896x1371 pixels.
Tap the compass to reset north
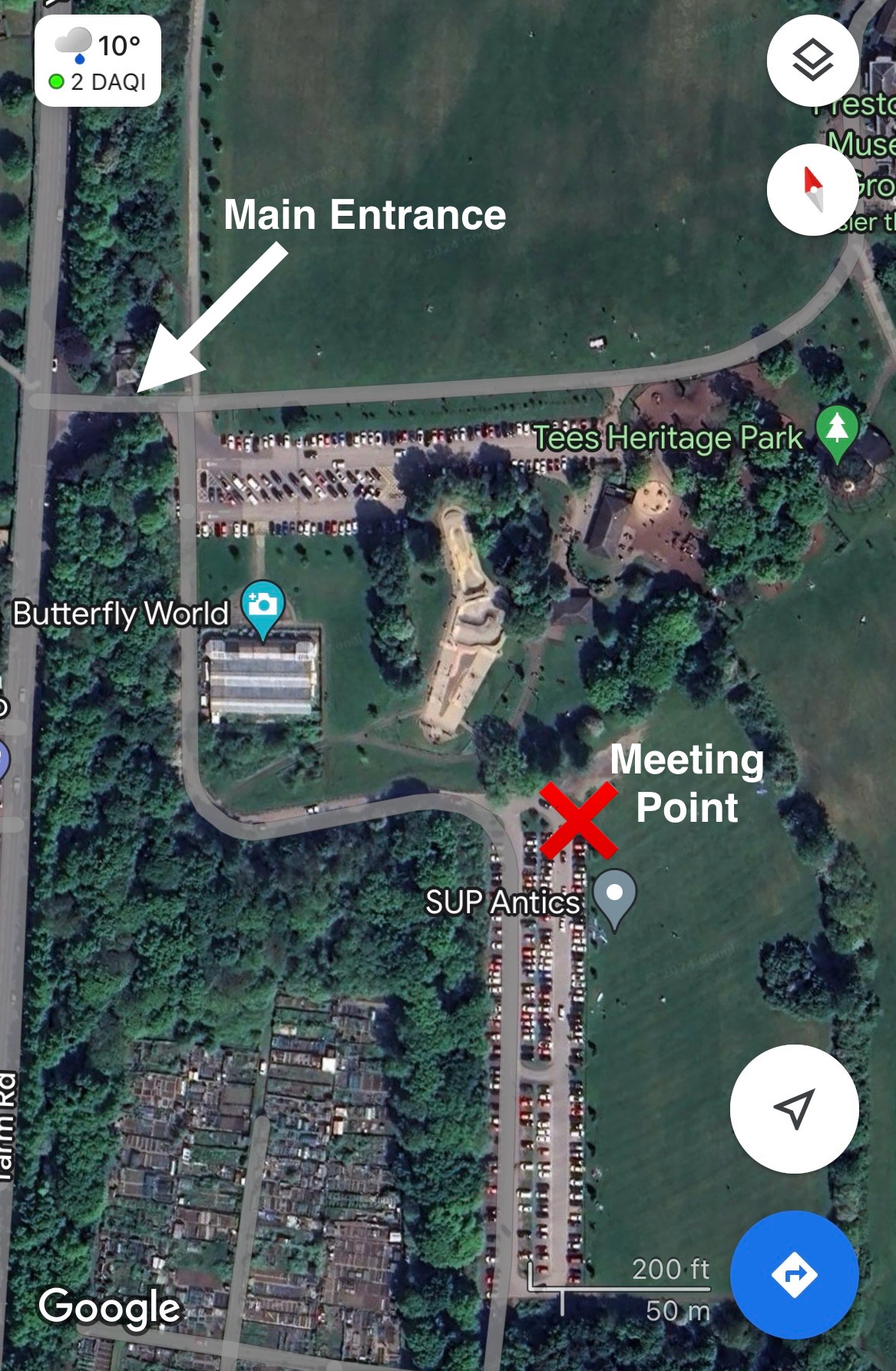(812, 189)
